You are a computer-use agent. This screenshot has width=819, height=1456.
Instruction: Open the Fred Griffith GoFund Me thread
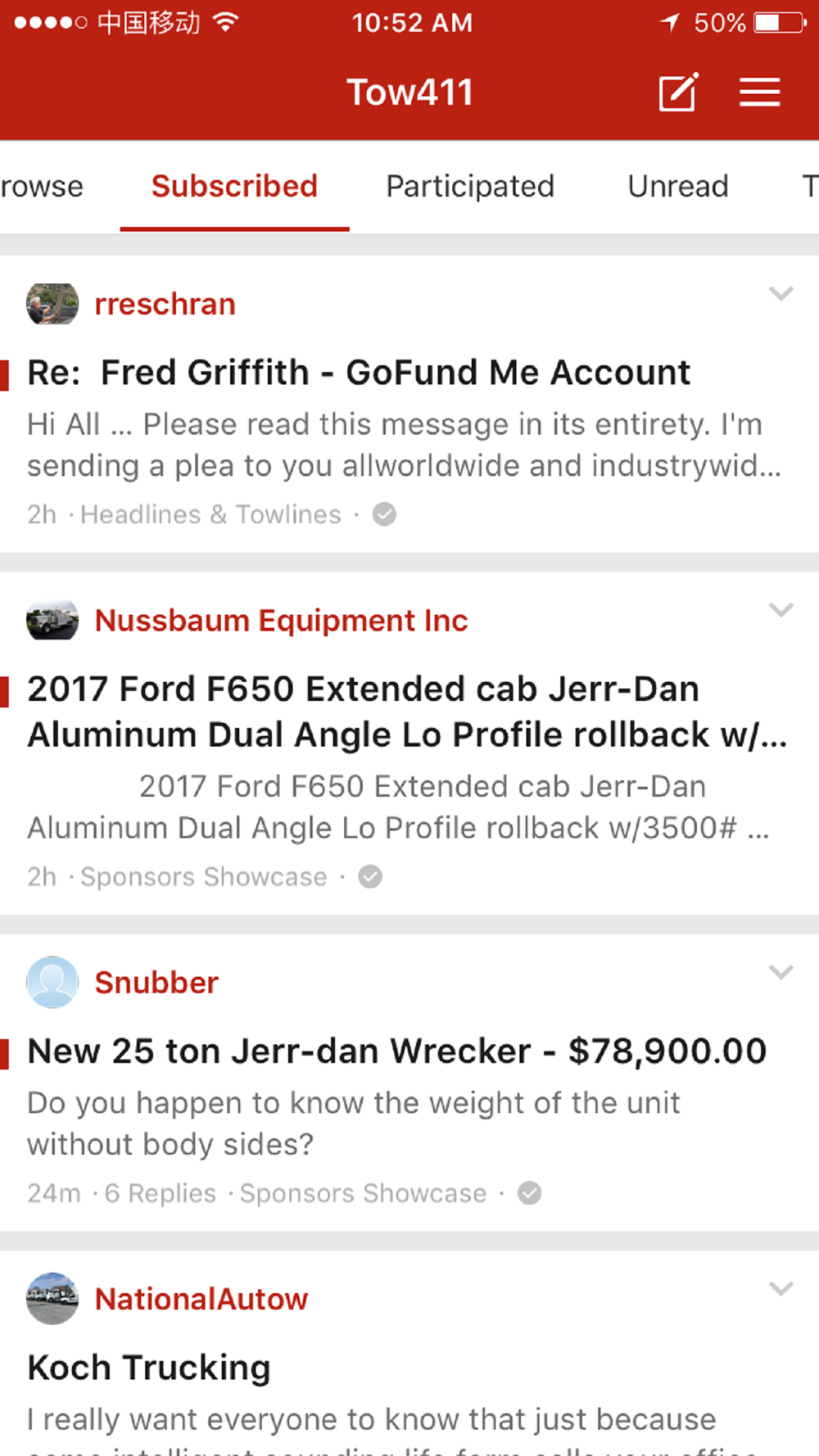359,373
